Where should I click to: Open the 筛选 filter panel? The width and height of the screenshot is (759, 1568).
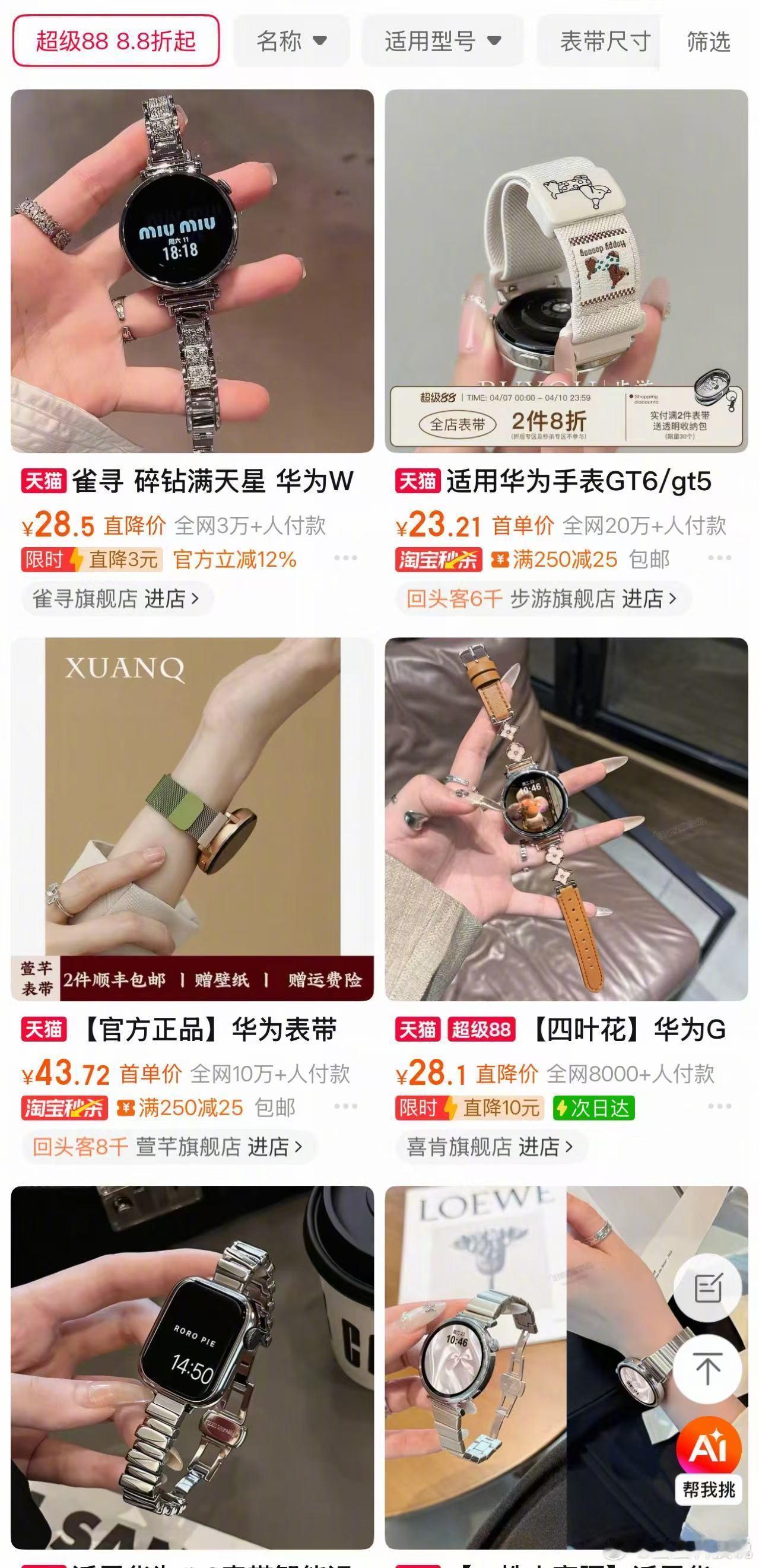pos(708,41)
